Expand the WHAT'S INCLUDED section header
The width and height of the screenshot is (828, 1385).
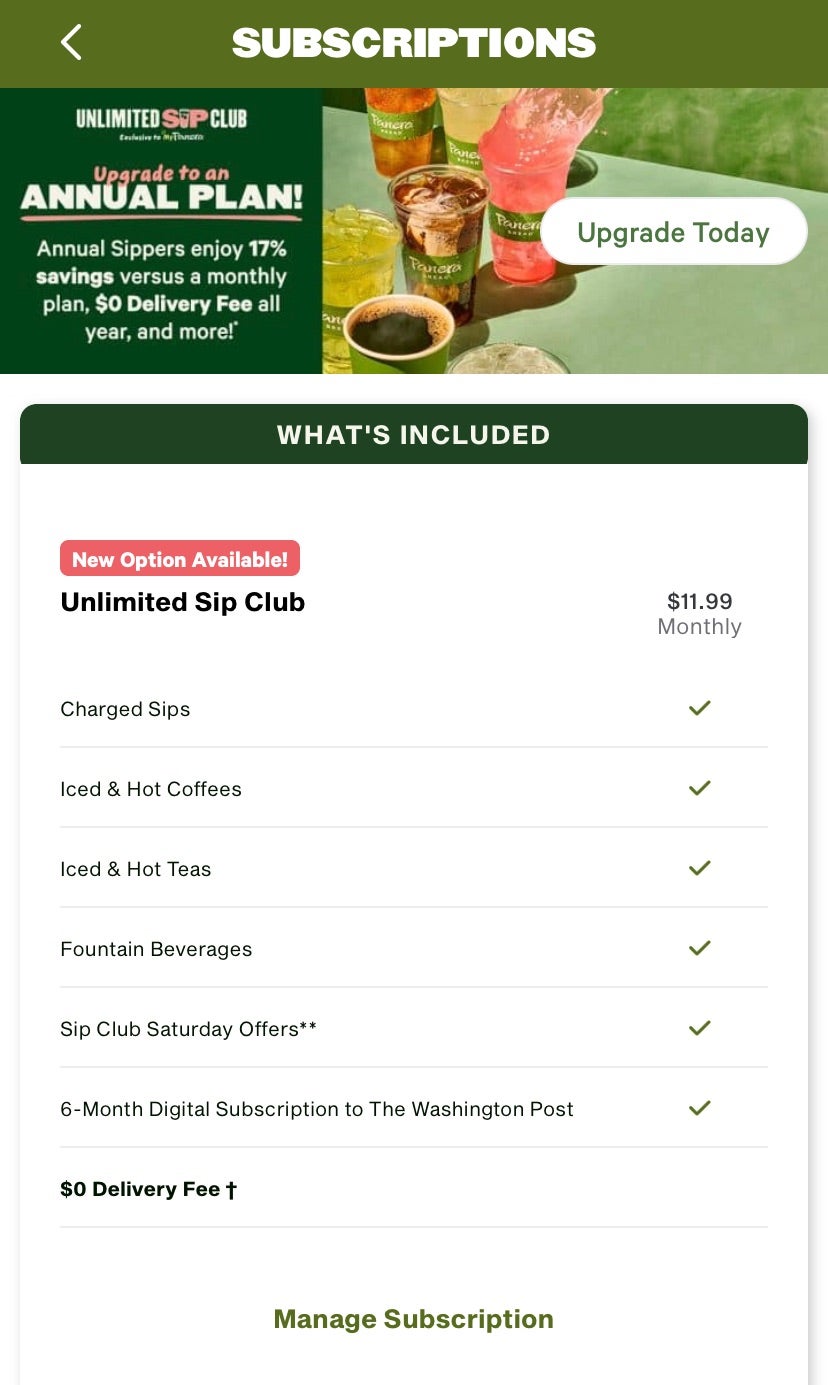[x=414, y=434]
